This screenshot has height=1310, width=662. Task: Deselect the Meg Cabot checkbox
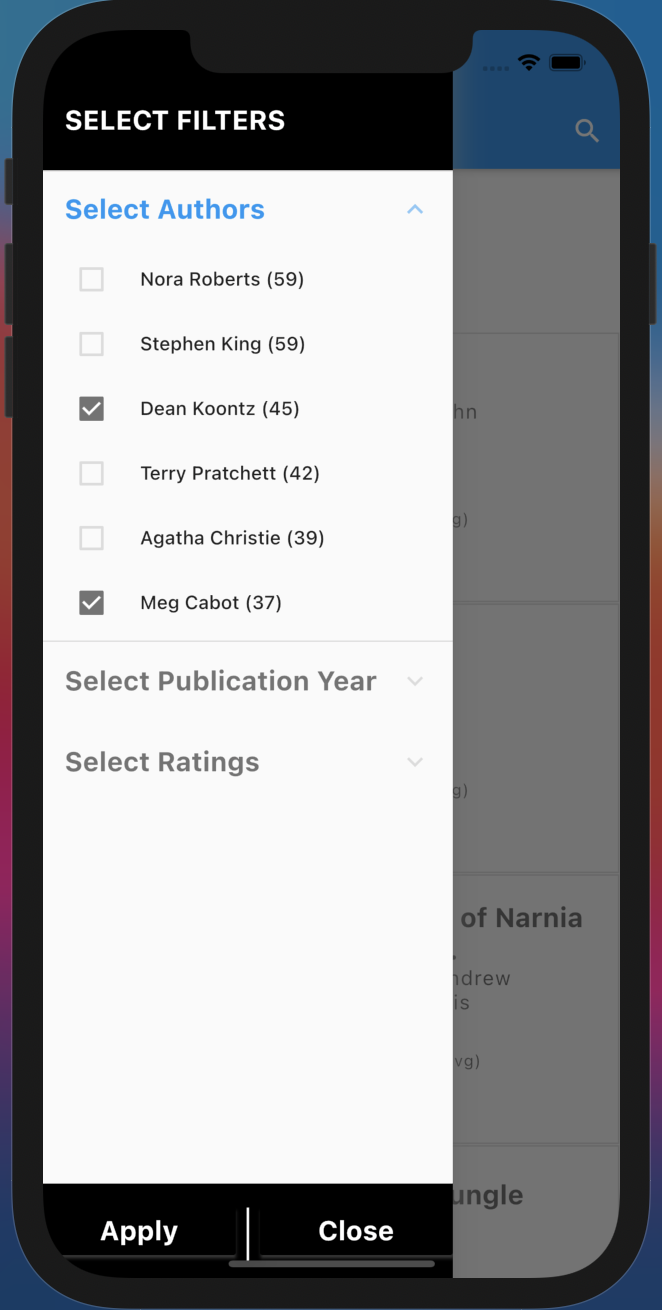[x=91, y=603]
